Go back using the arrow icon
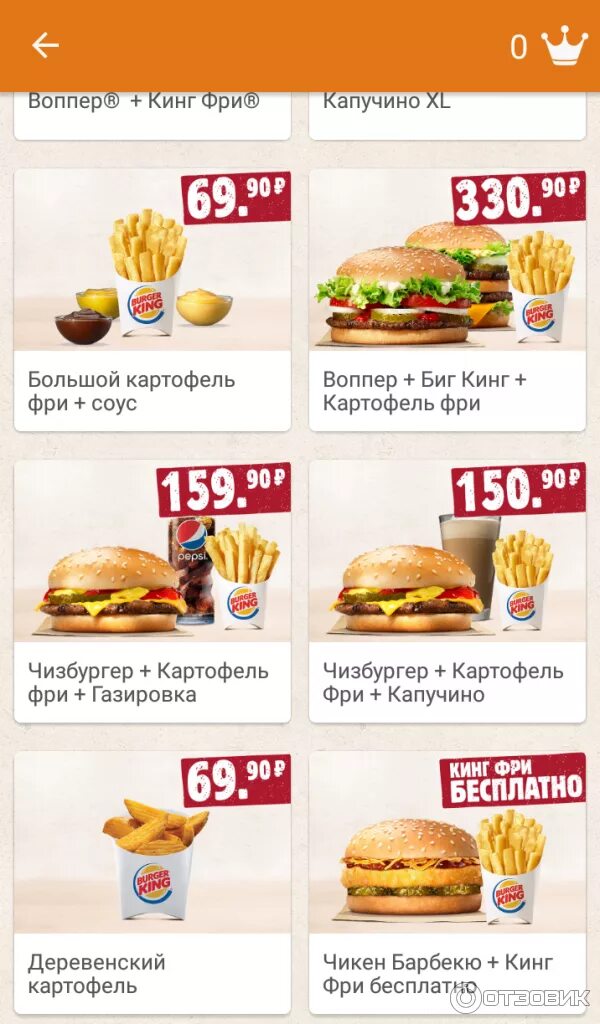 [x=45, y=45]
